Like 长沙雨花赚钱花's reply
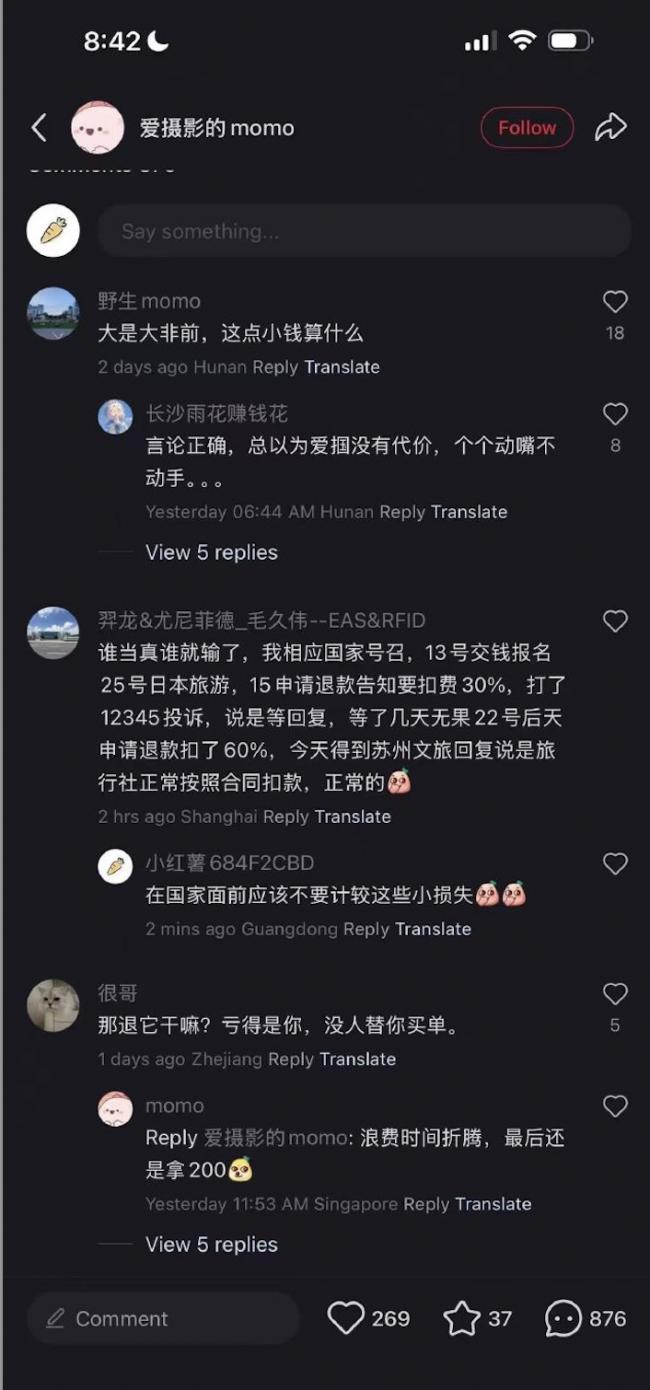The width and height of the screenshot is (650, 1390). point(615,414)
